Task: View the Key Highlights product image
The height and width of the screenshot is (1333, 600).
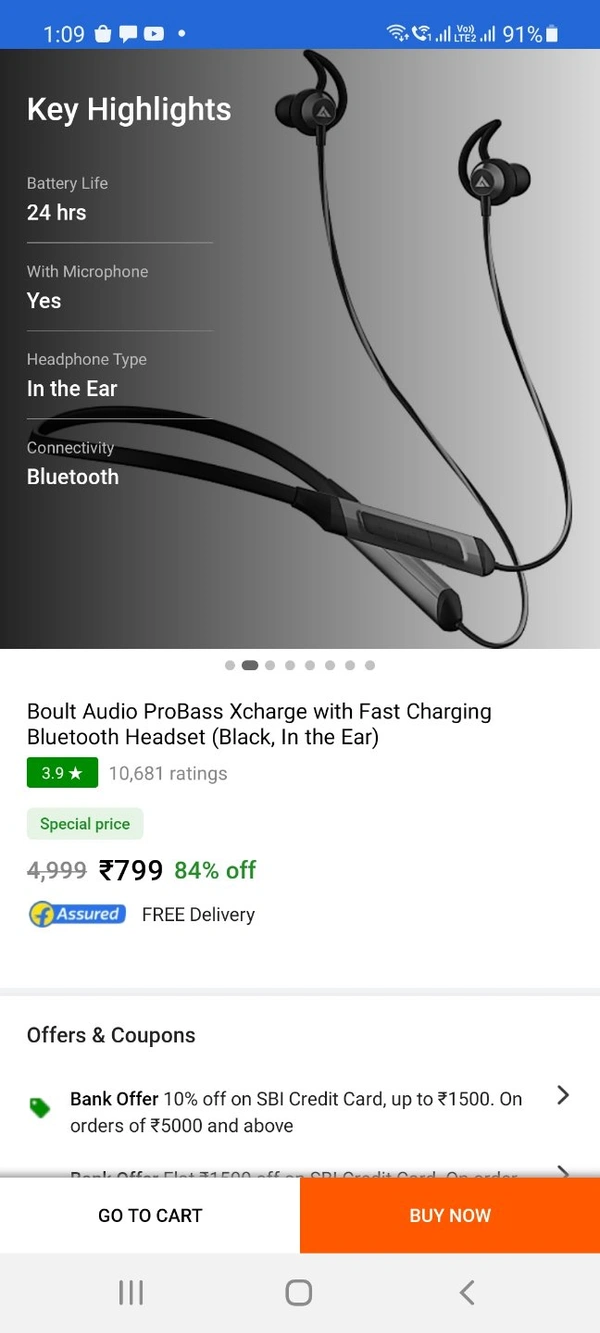Action: click(300, 350)
